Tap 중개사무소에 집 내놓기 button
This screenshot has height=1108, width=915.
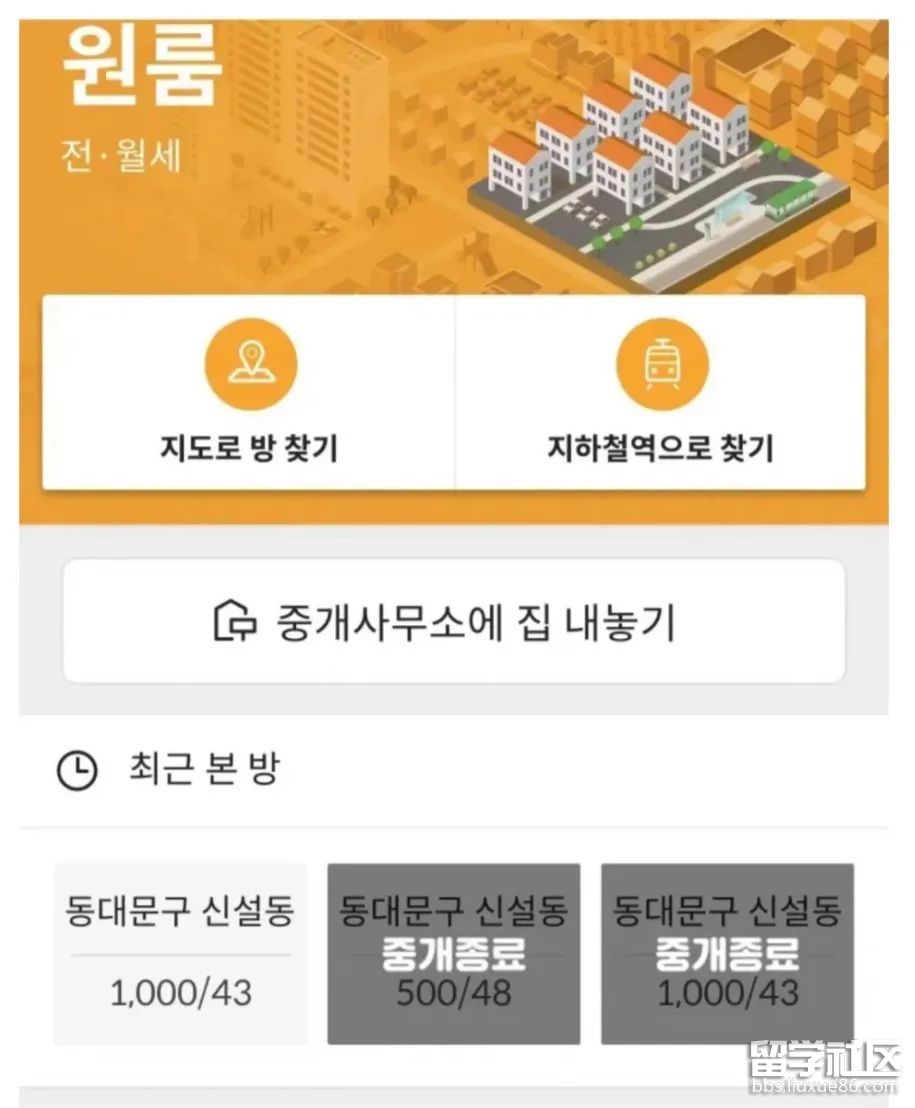[454, 621]
